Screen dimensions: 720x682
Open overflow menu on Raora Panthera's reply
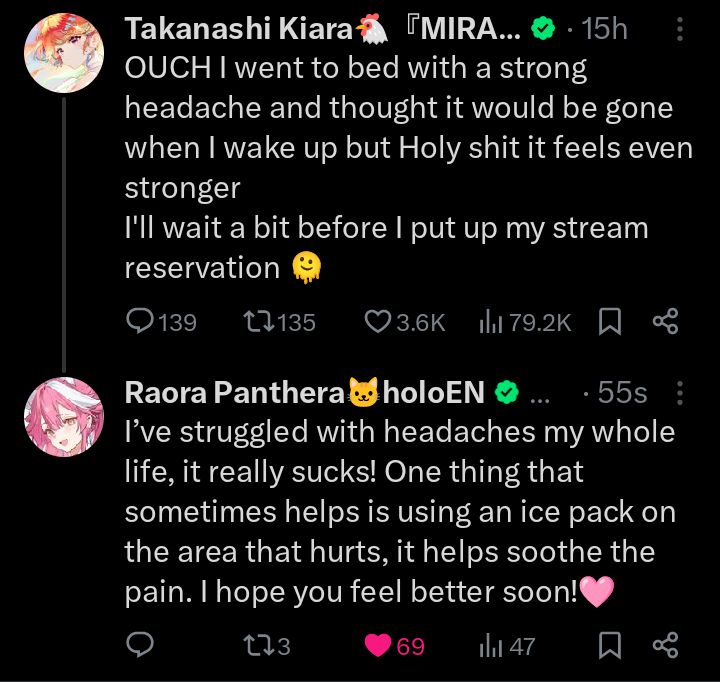pyautogui.click(x=680, y=394)
